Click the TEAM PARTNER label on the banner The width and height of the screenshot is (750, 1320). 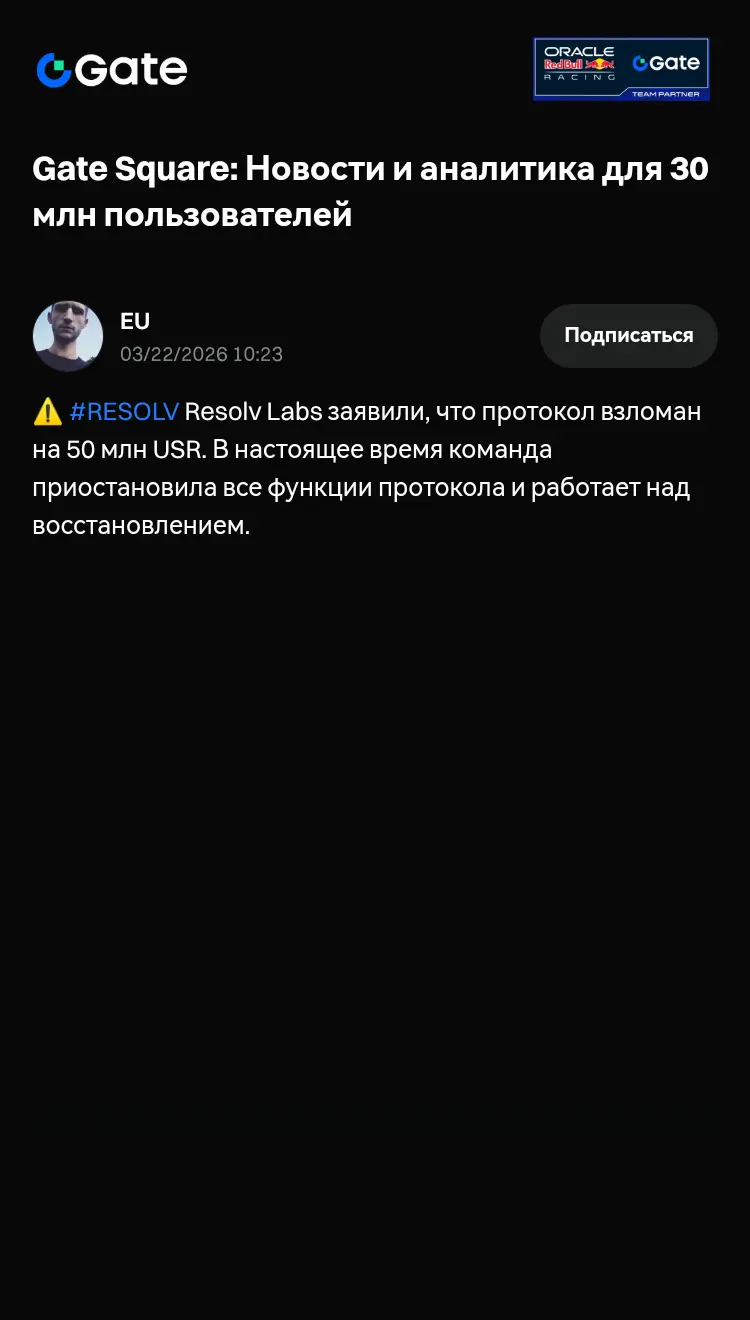point(668,93)
